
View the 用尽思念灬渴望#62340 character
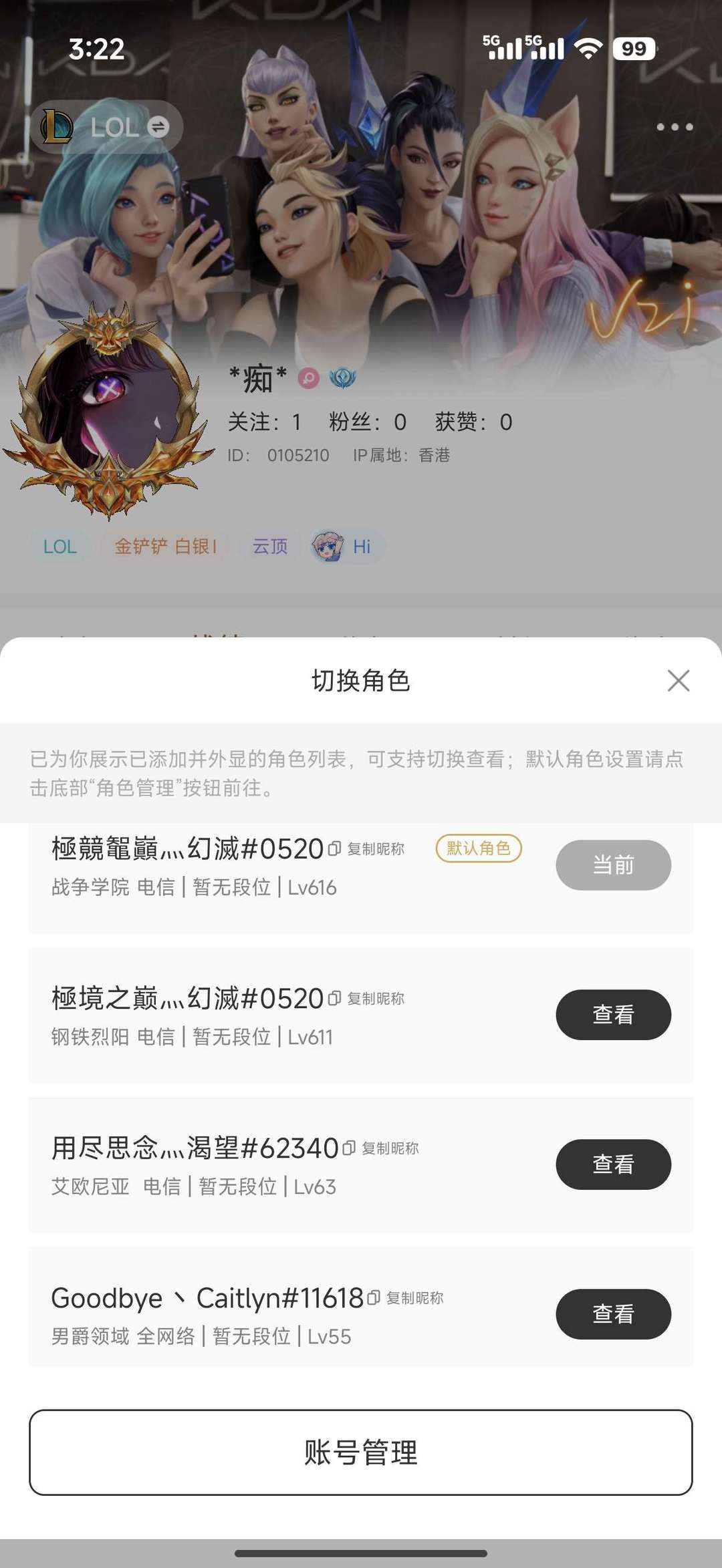613,1164
